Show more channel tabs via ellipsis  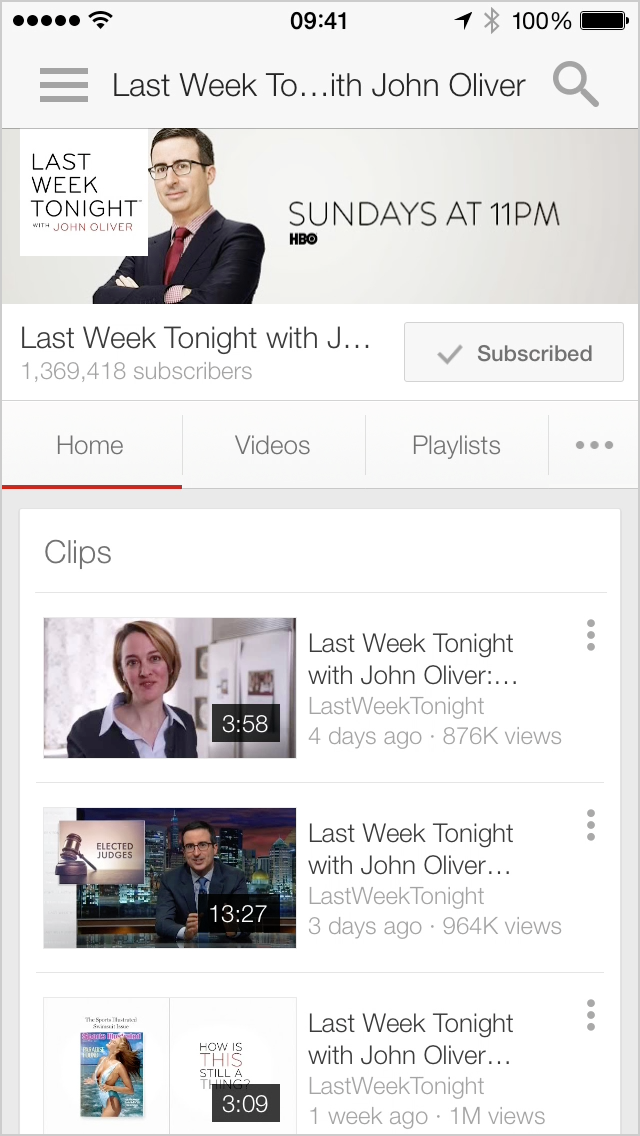pos(594,445)
